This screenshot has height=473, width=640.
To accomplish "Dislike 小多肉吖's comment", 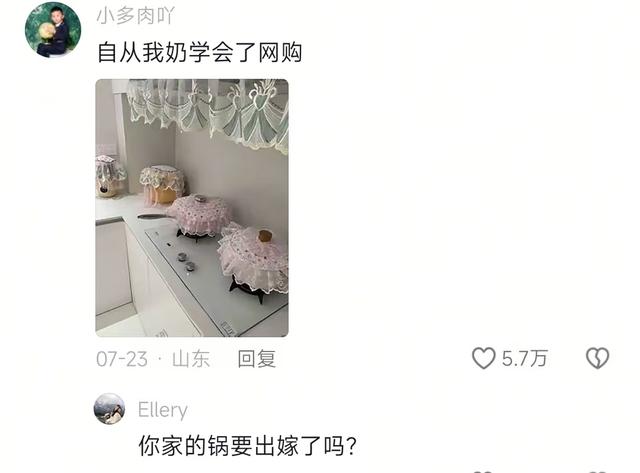I will 597,358.
